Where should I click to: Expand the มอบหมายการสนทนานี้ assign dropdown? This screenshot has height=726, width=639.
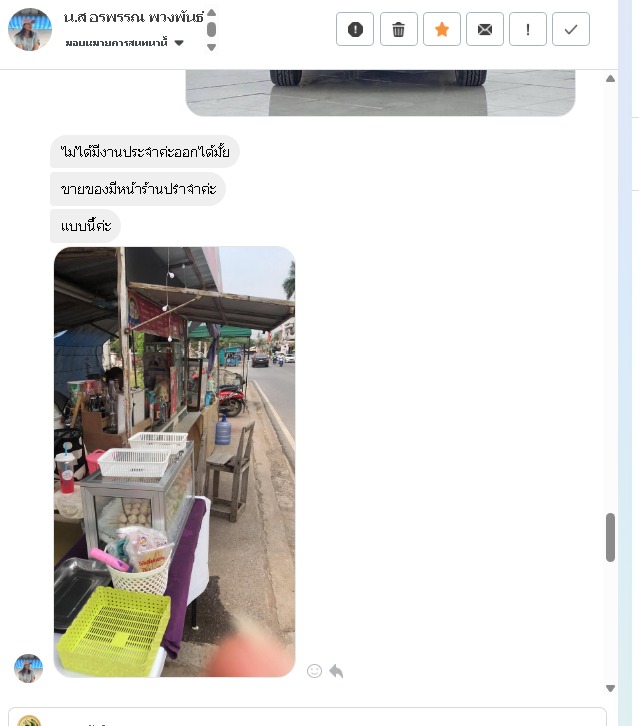point(179,43)
